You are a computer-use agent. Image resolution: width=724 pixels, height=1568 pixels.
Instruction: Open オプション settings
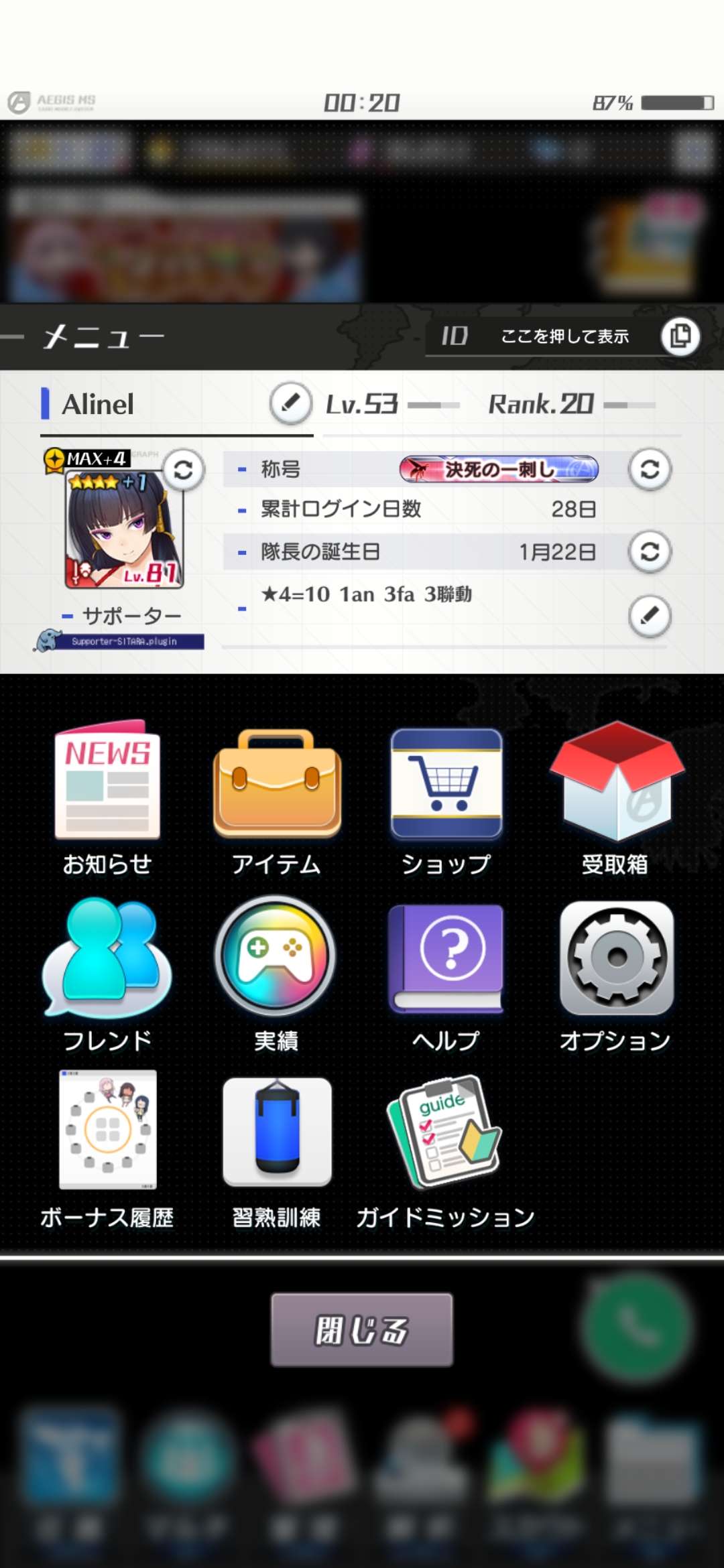(615, 972)
